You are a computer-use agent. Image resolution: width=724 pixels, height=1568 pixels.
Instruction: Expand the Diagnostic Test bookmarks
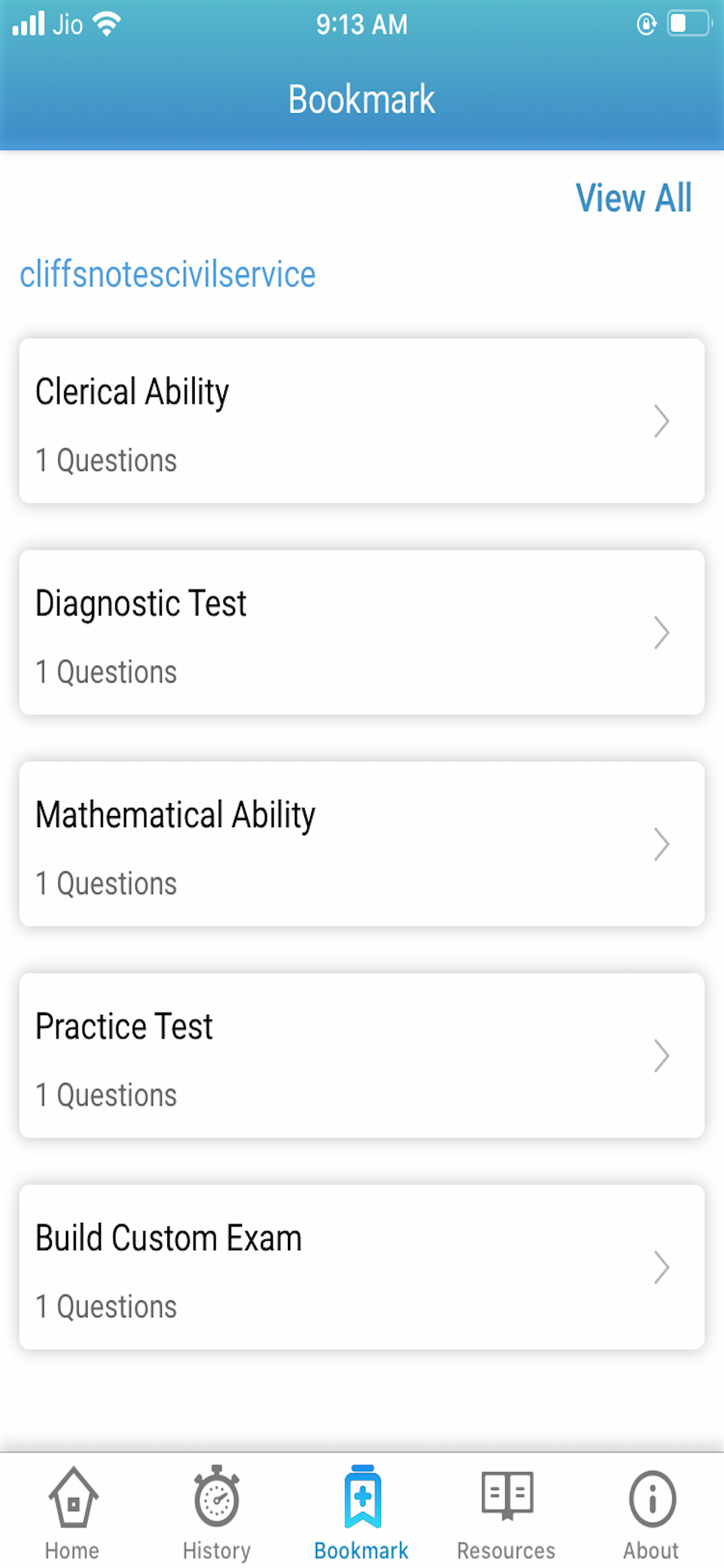point(661,633)
